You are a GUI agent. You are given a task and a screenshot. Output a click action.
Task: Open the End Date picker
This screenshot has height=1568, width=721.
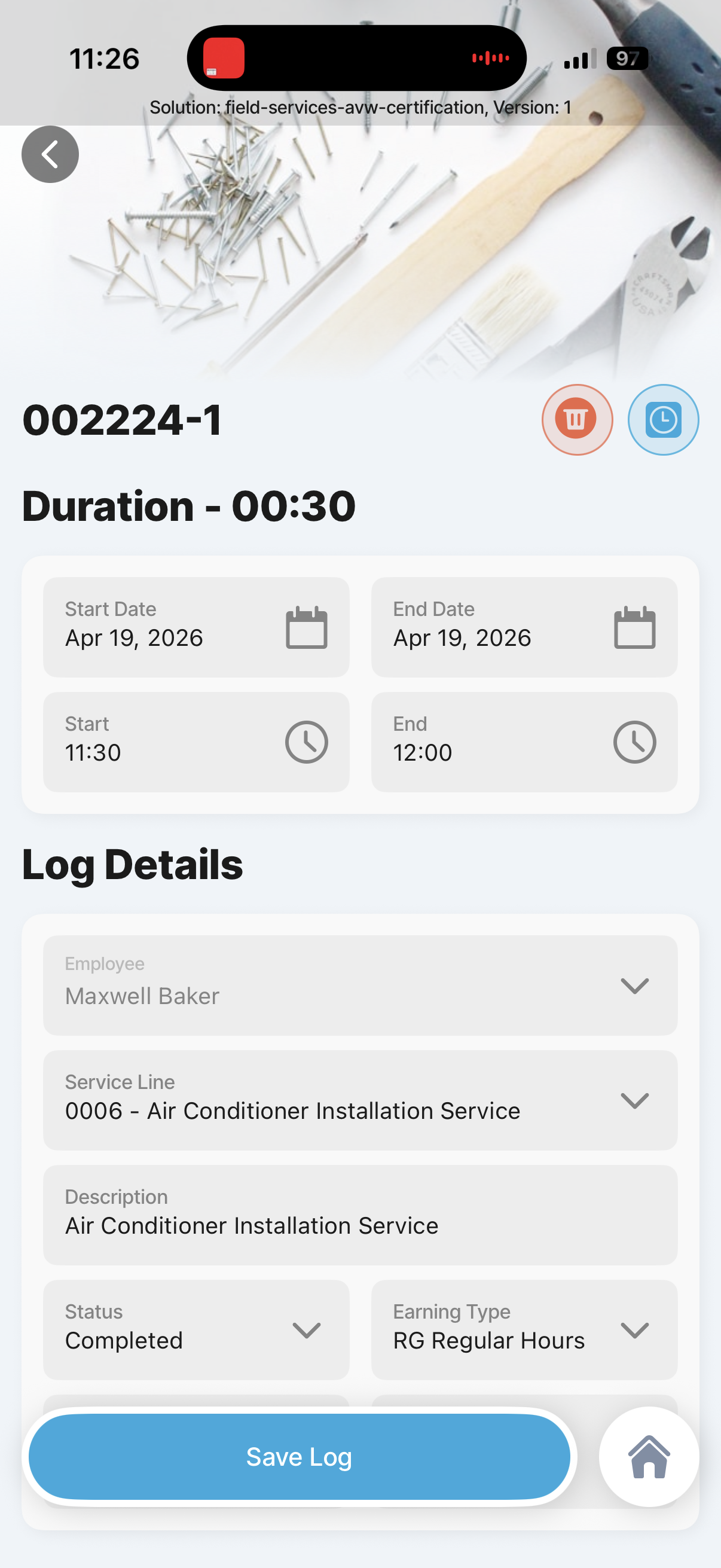tap(524, 627)
